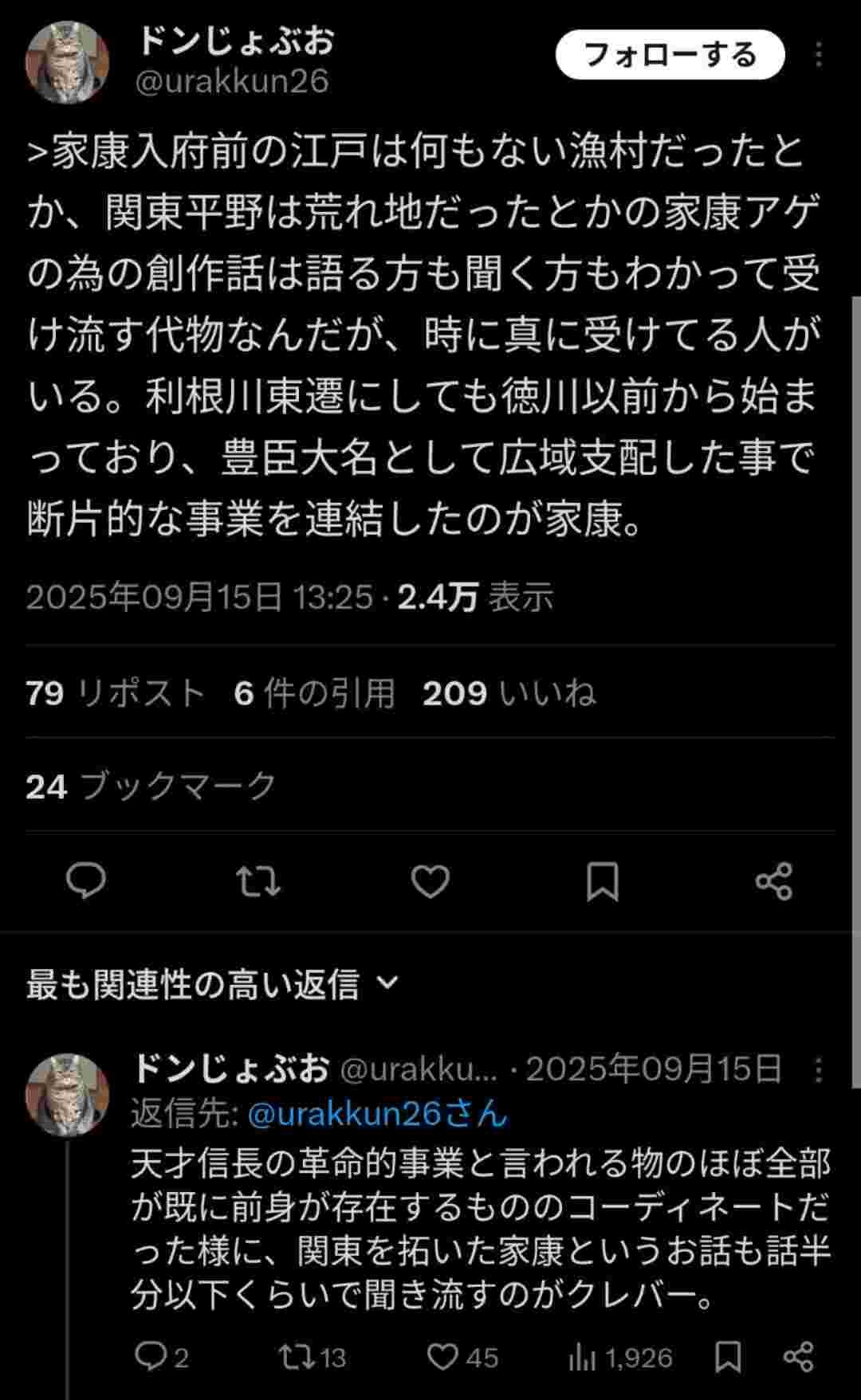861x1400 pixels.
Task: Bookmark the main post
Action: click(x=603, y=881)
